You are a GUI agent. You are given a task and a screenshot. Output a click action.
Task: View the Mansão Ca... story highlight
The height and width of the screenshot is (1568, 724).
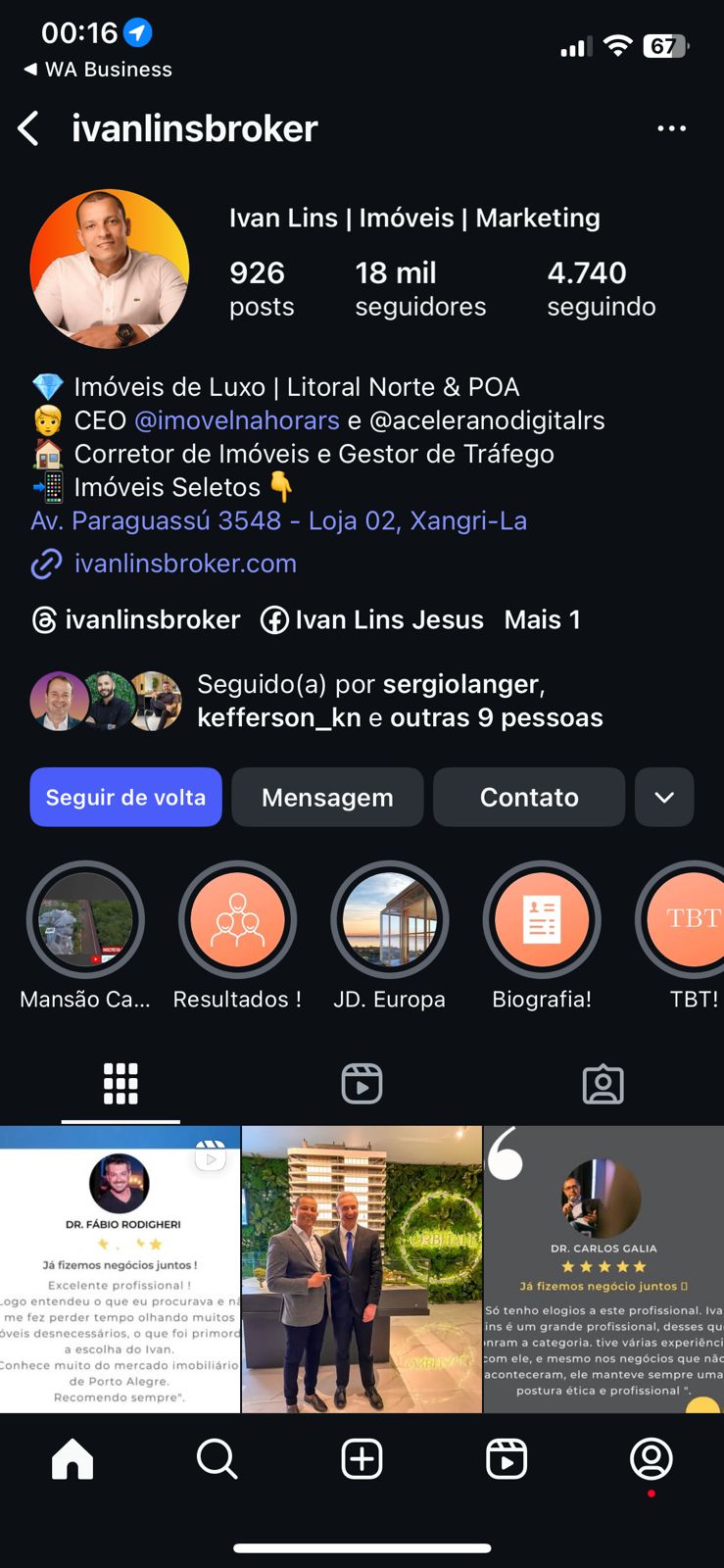coord(85,920)
